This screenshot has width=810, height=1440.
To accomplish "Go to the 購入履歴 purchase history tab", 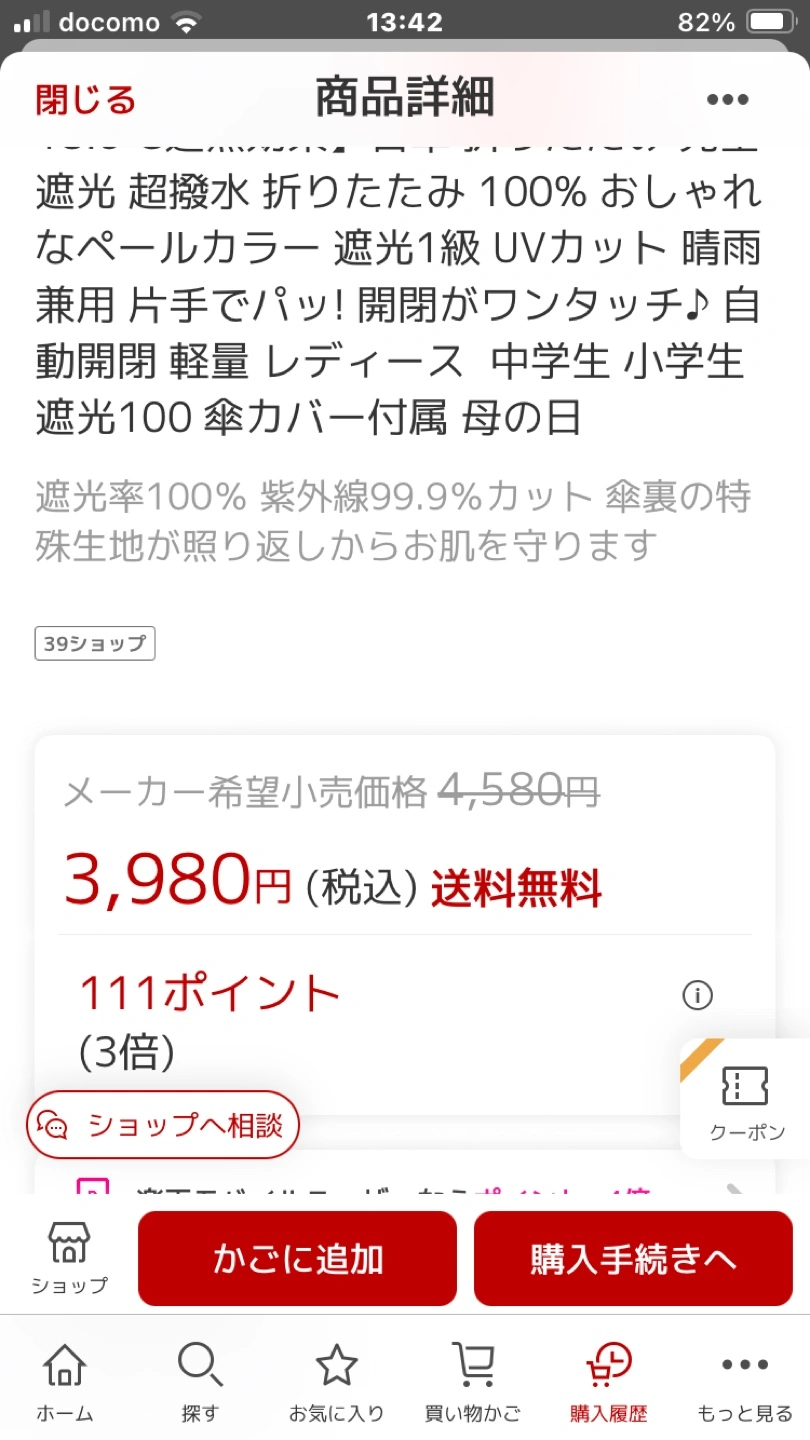I will point(608,1382).
